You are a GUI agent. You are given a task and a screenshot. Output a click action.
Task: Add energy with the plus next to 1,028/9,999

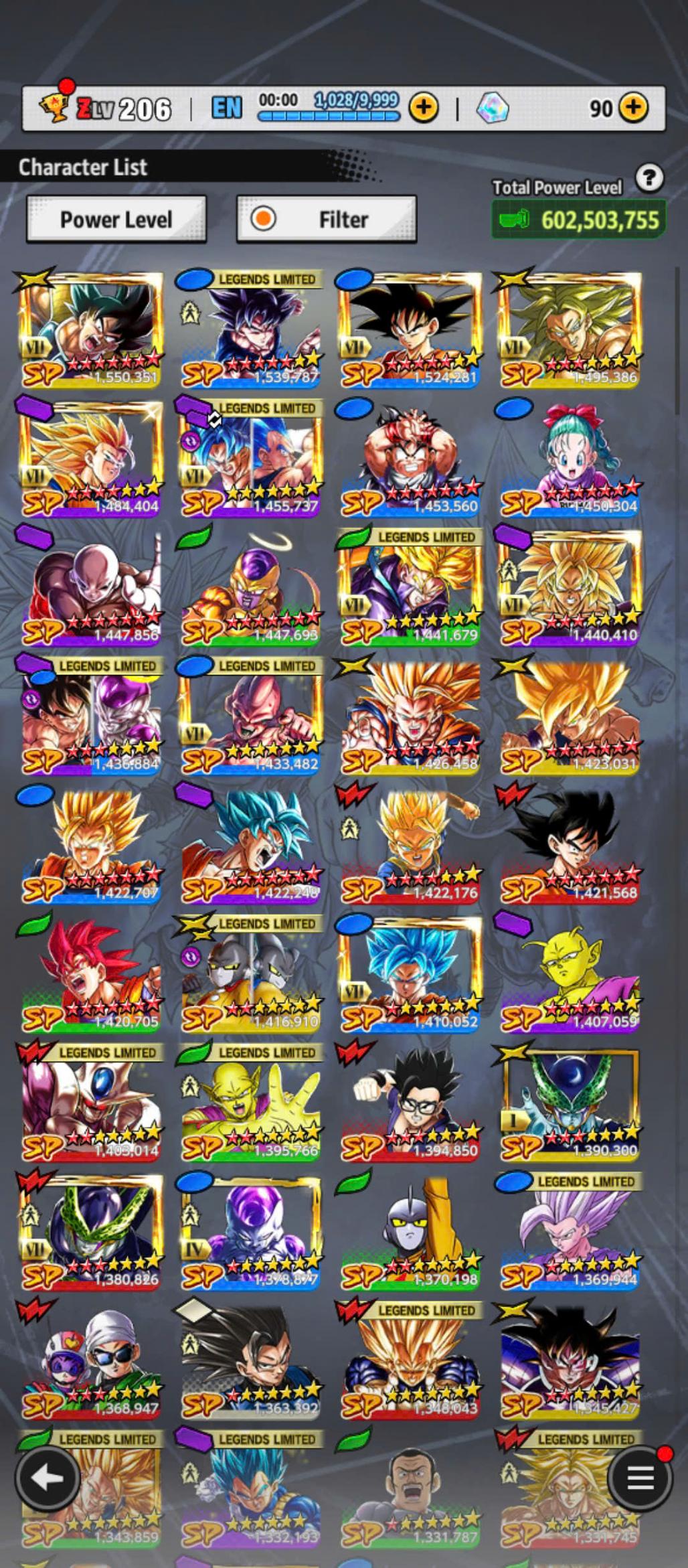pyautogui.click(x=423, y=108)
